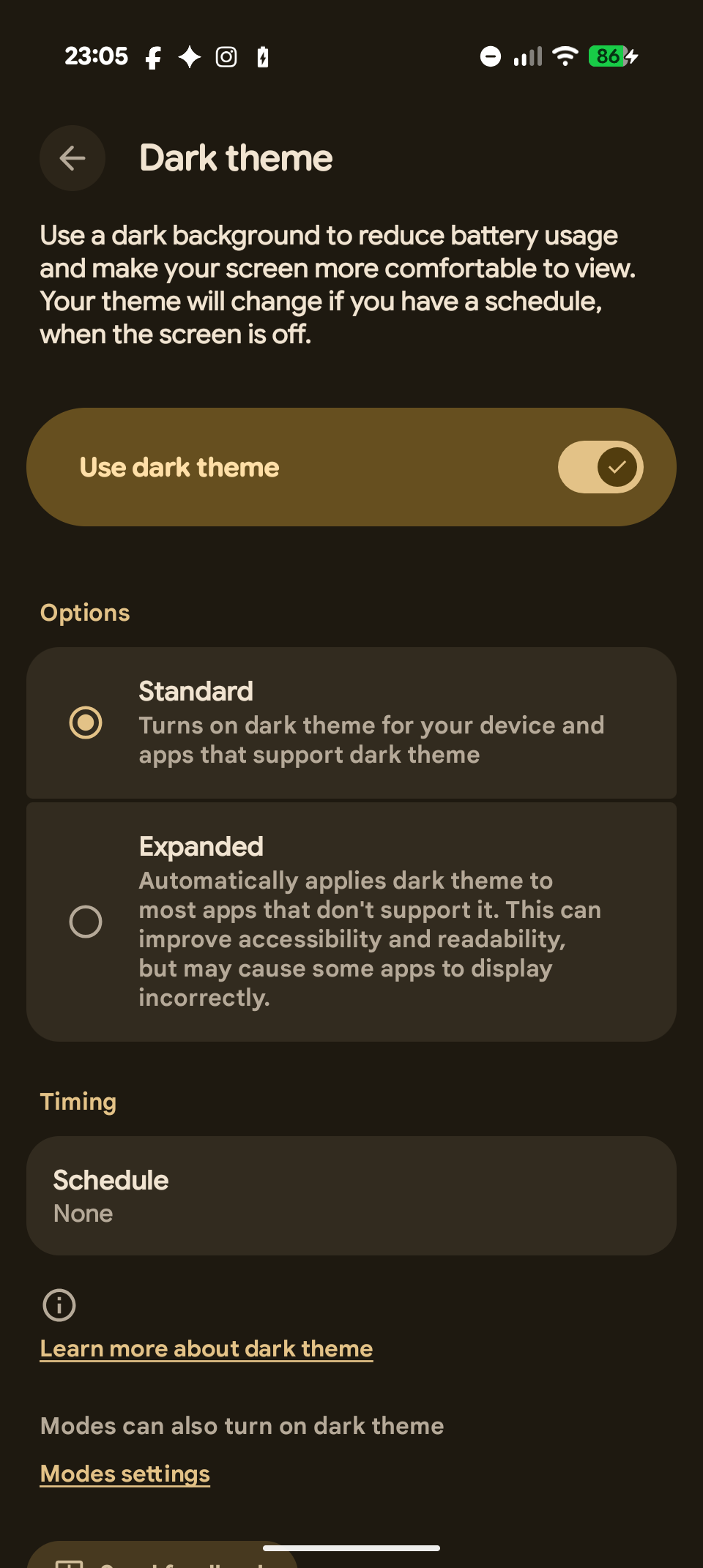Go back from Dark theme settings

click(x=72, y=158)
